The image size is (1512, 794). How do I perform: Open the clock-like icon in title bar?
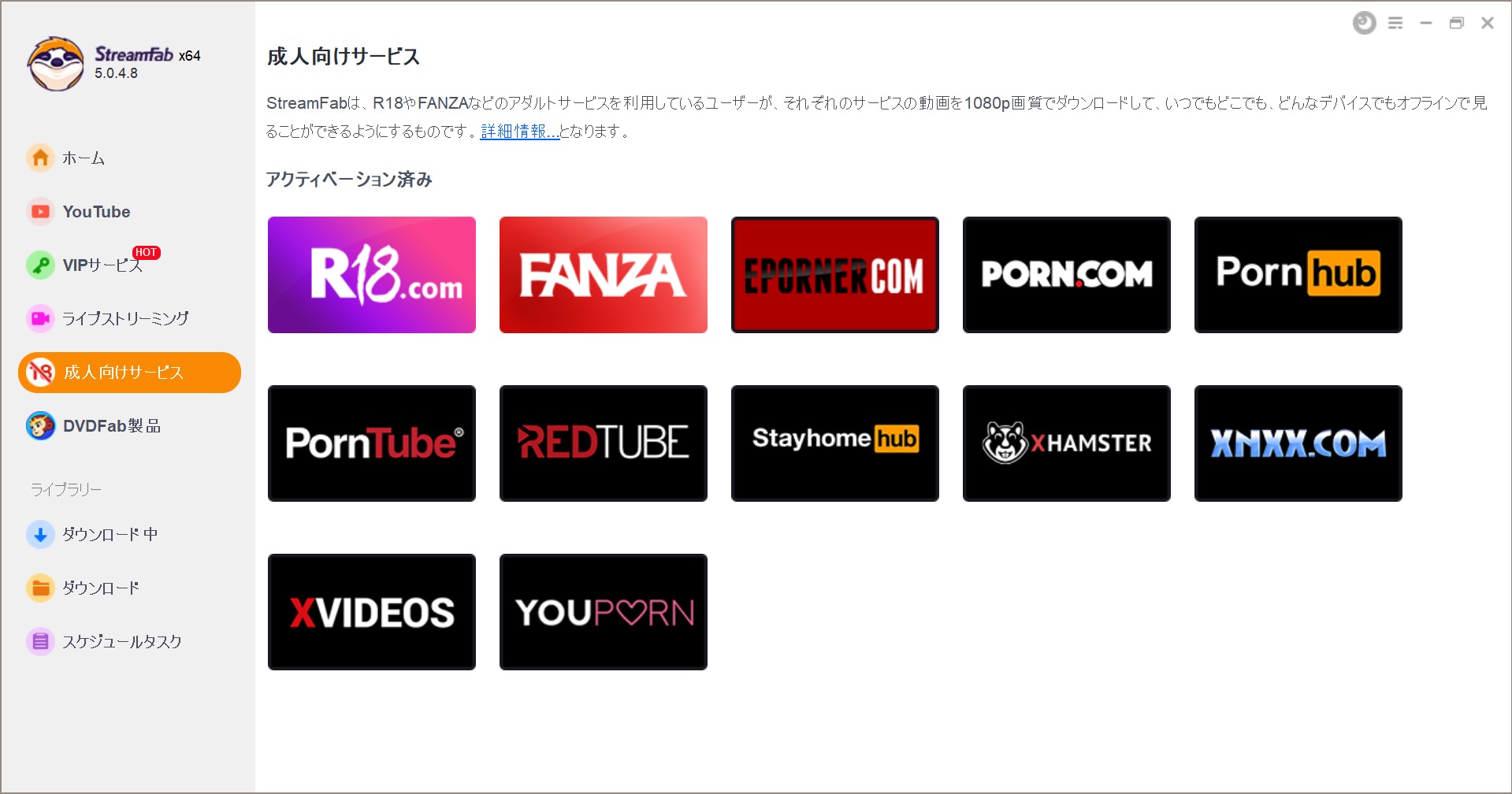[x=1364, y=23]
